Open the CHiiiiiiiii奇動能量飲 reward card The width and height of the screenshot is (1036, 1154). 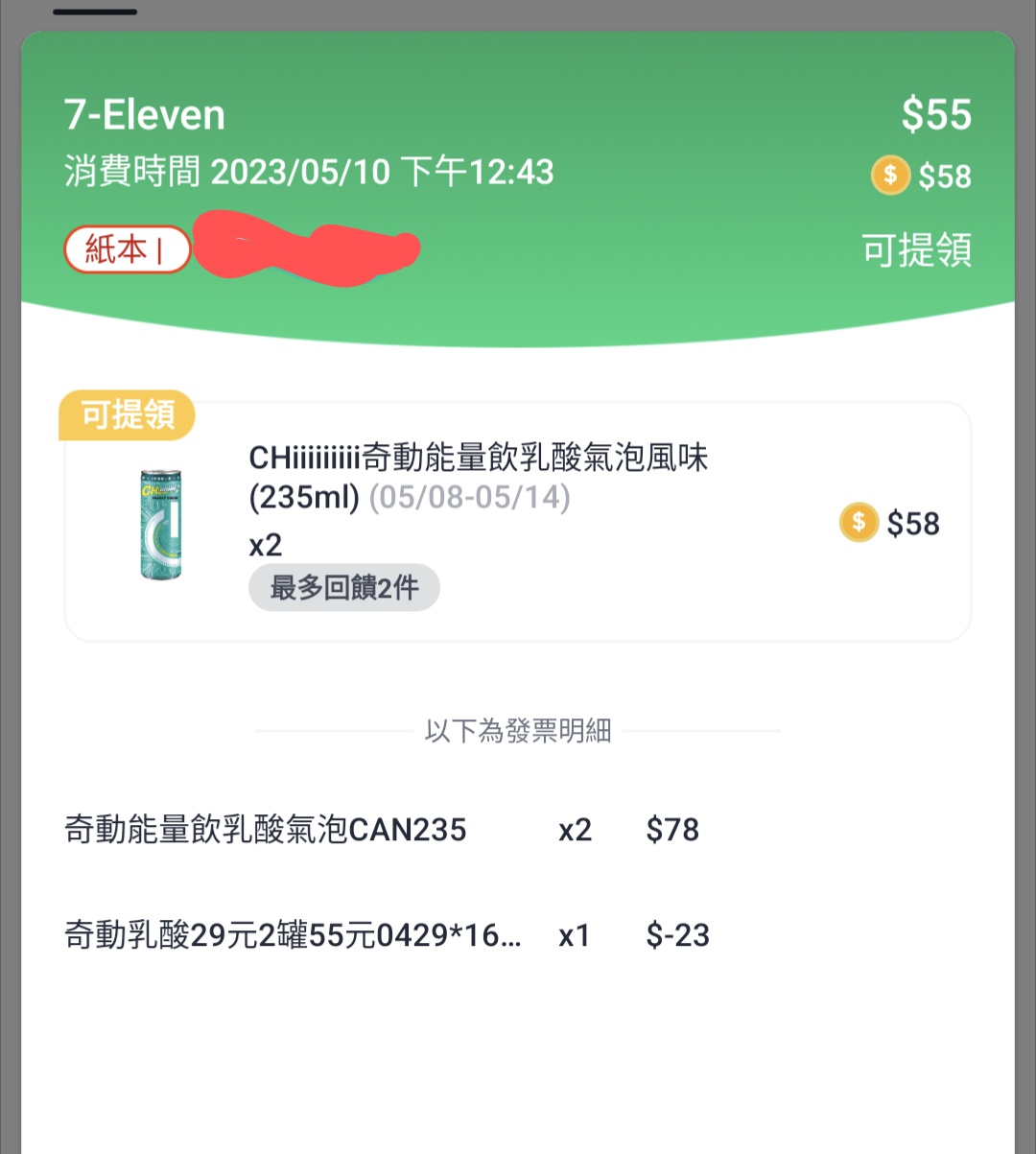(518, 523)
